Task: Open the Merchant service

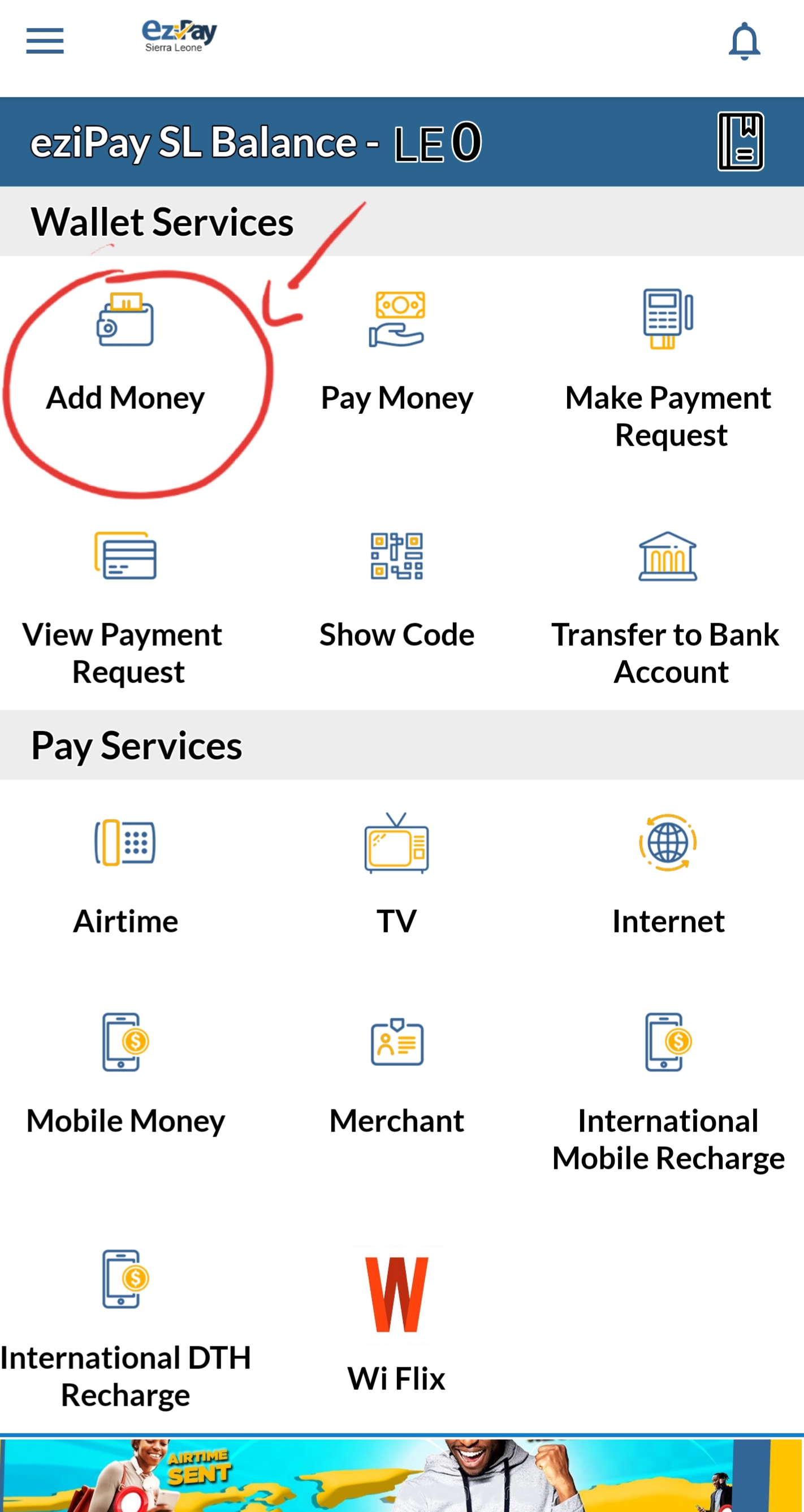Action: [397, 1074]
